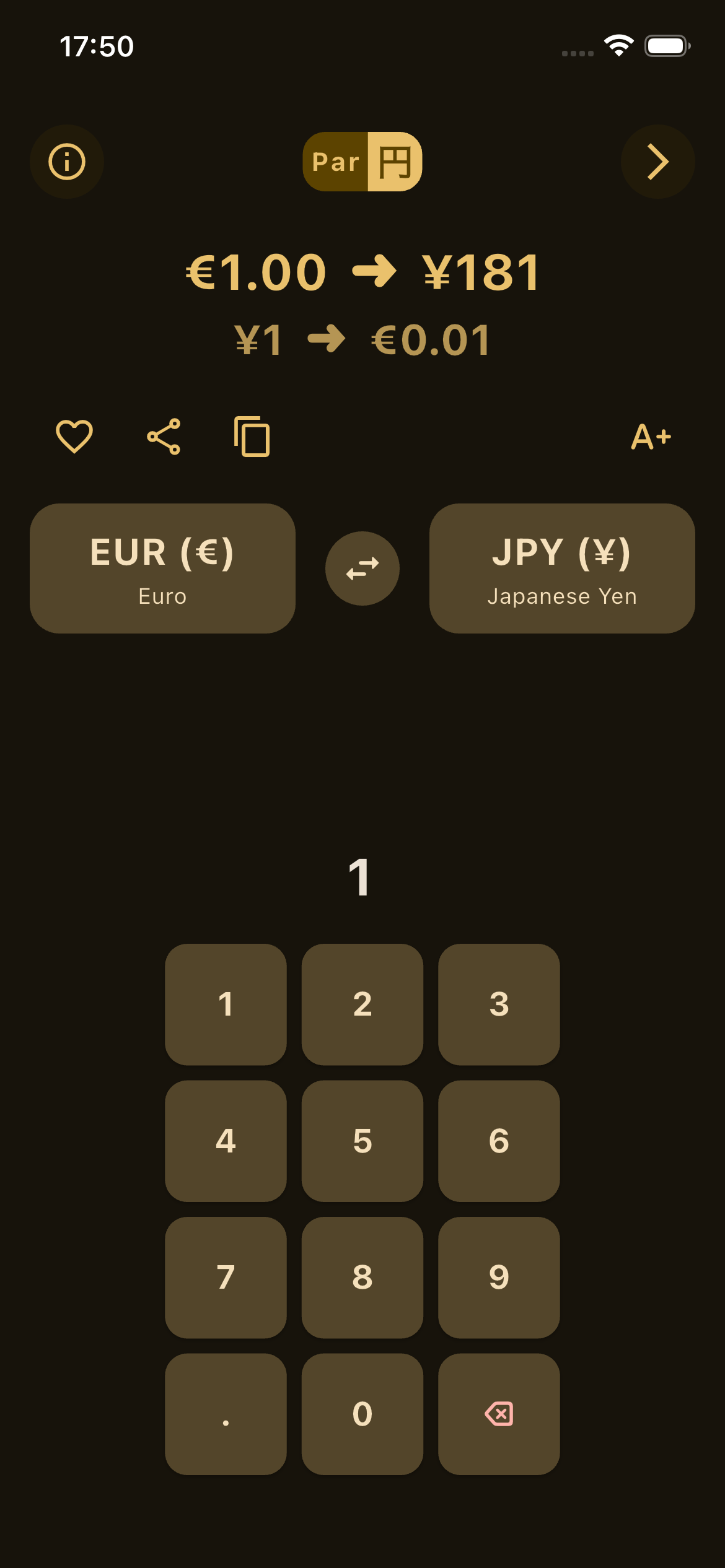Share the current conversion rate
This screenshot has width=725, height=1568.
(x=162, y=437)
